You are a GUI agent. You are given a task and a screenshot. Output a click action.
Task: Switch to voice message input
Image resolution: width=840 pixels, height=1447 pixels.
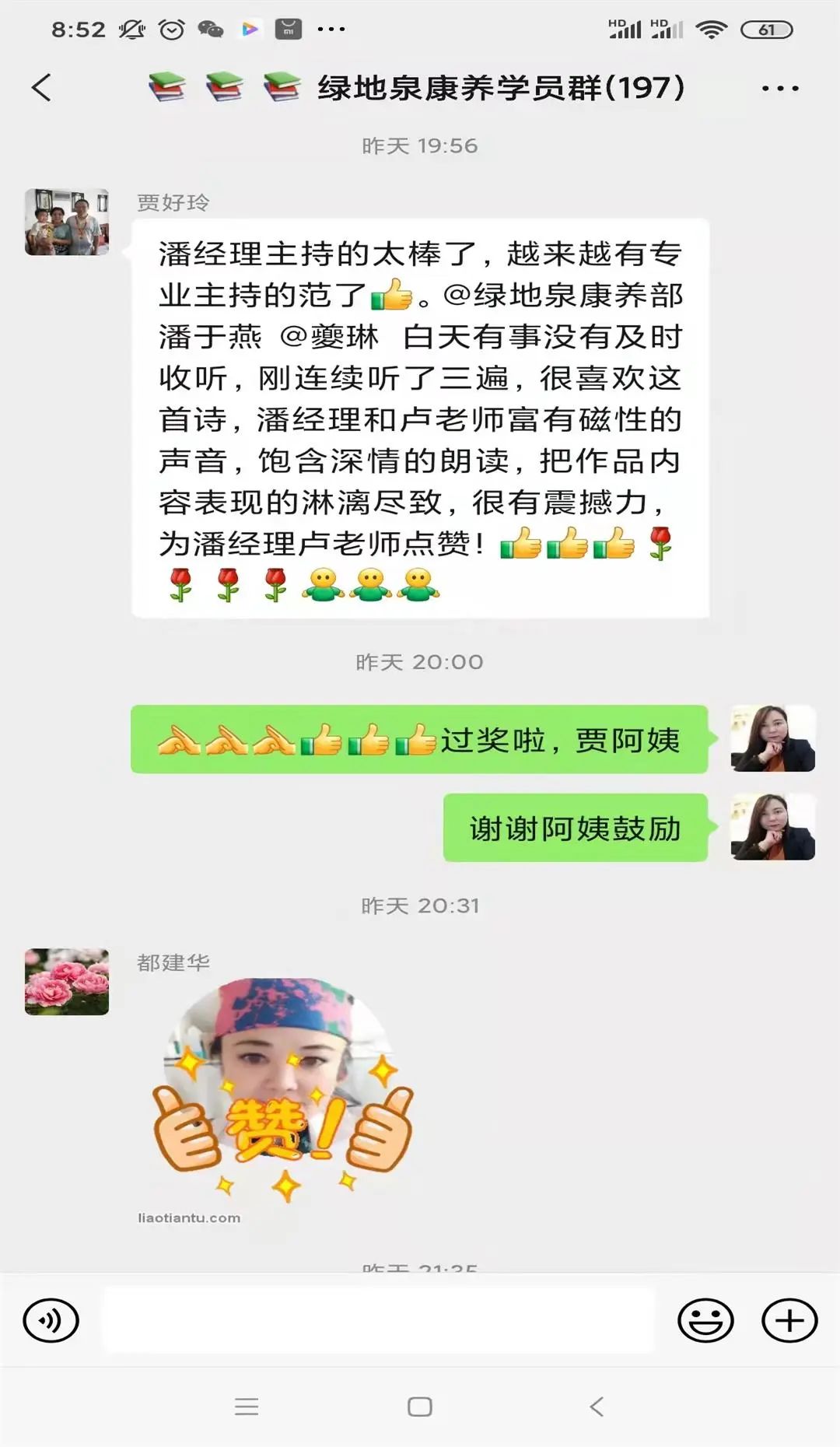coord(51,1321)
